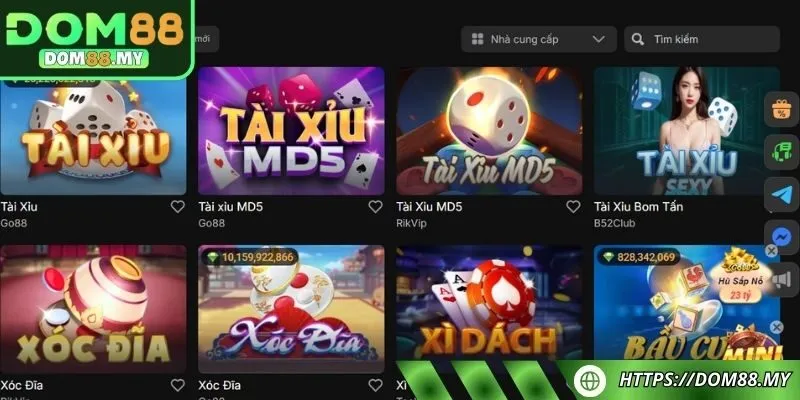Open the Go88 Tài xỉu MD5 game

tap(291, 130)
